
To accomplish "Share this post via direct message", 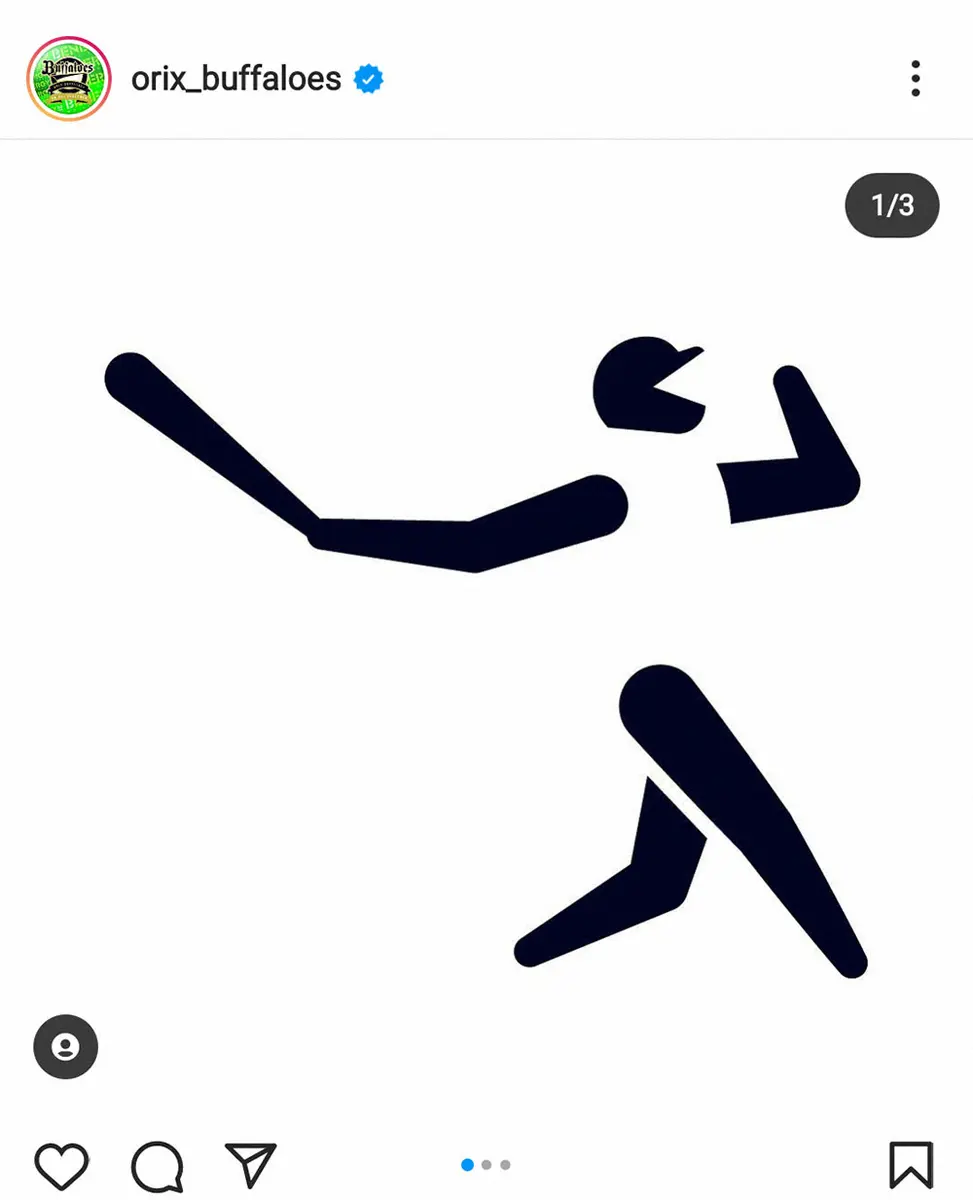I will click(x=250, y=1165).
